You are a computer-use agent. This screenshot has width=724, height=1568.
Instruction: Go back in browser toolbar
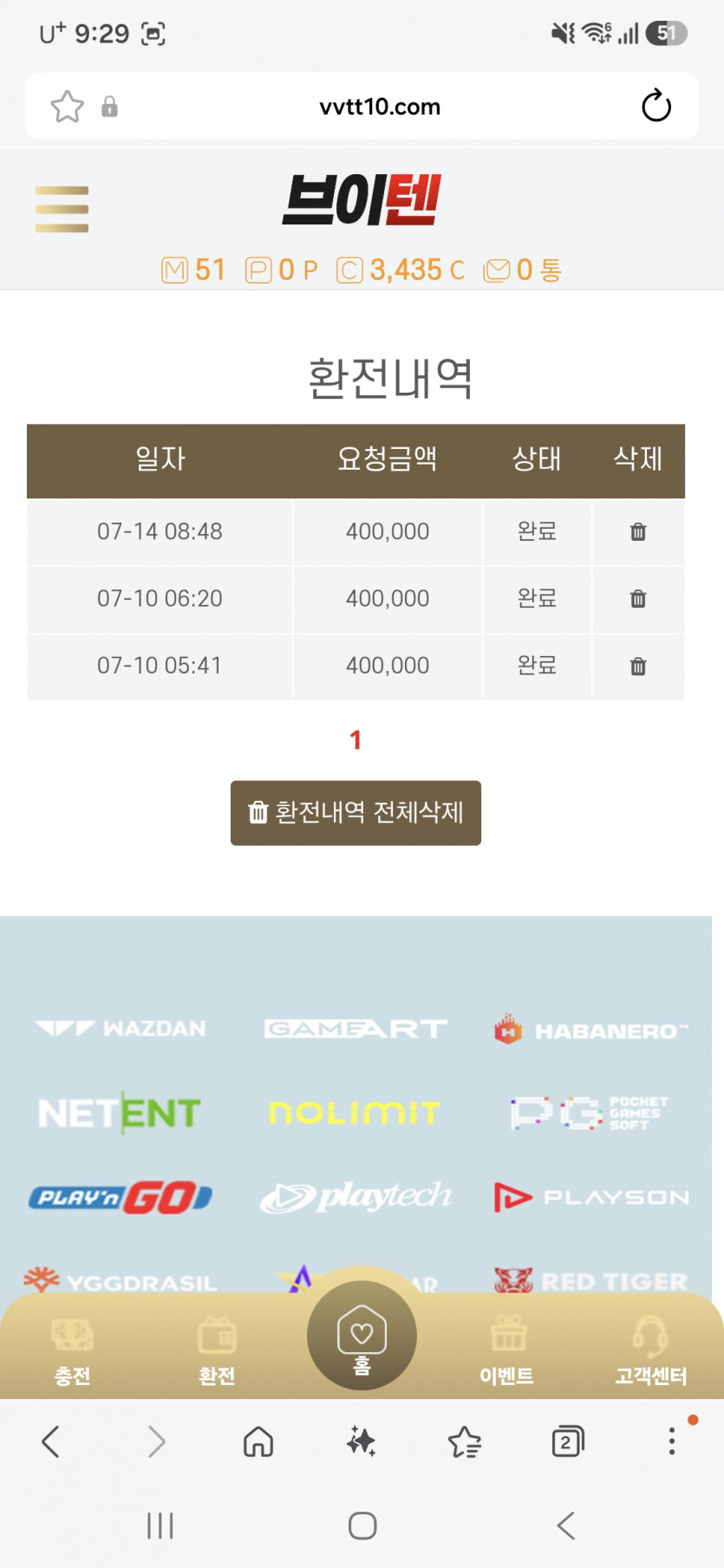point(51,1442)
